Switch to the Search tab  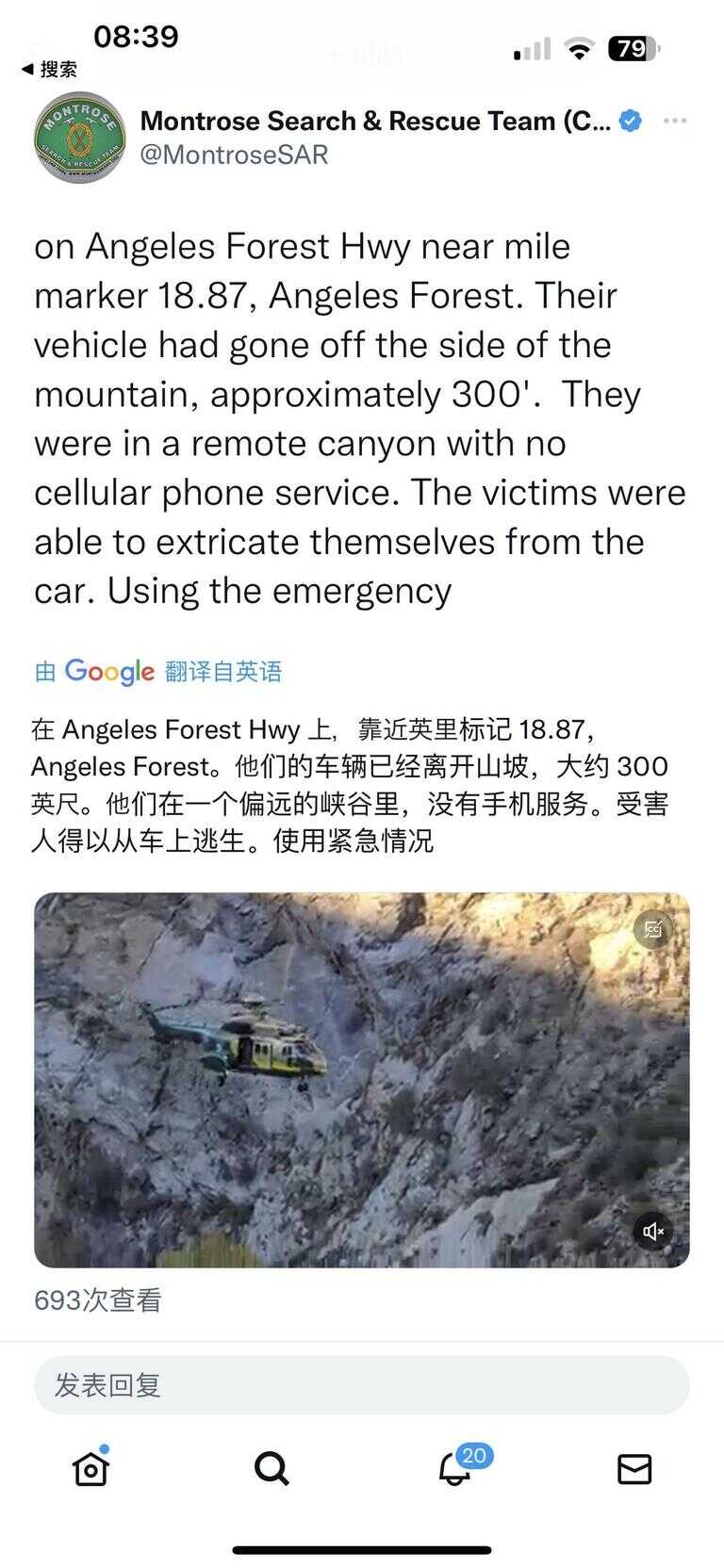[271, 1468]
